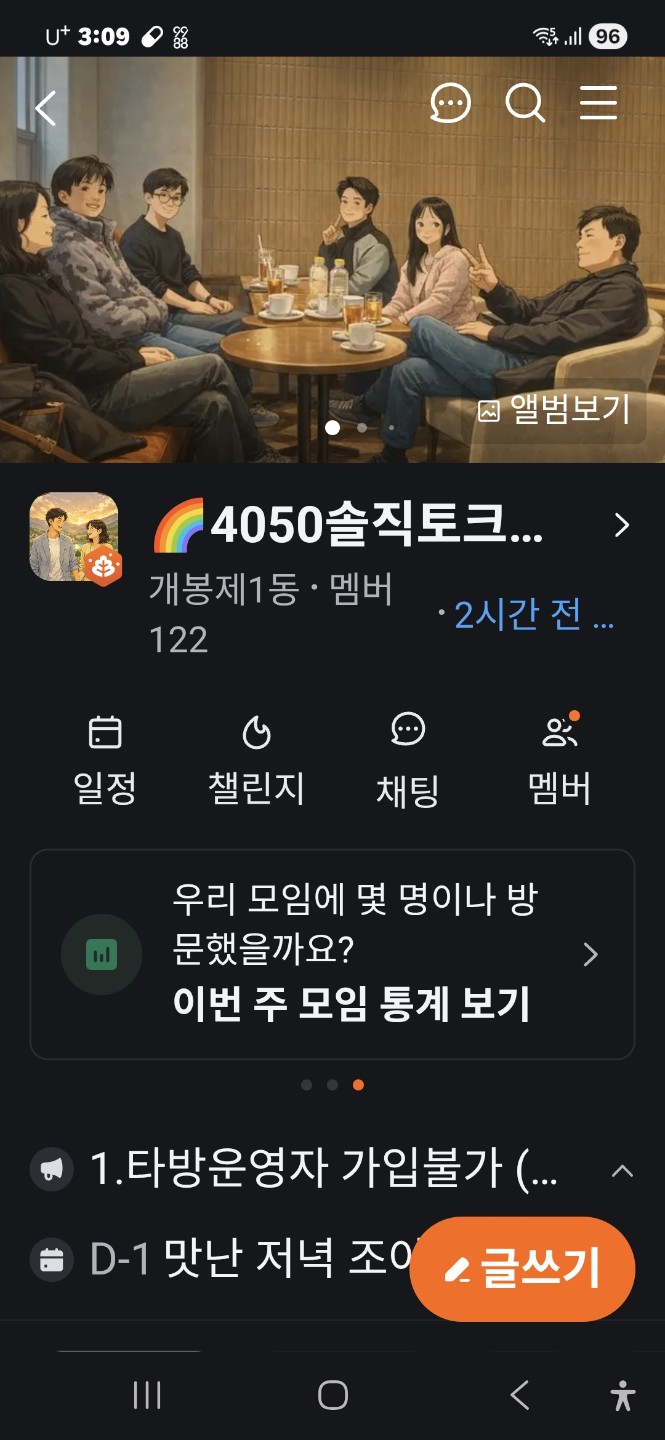
Task: Open the 일정 schedule section
Action: pos(105,760)
